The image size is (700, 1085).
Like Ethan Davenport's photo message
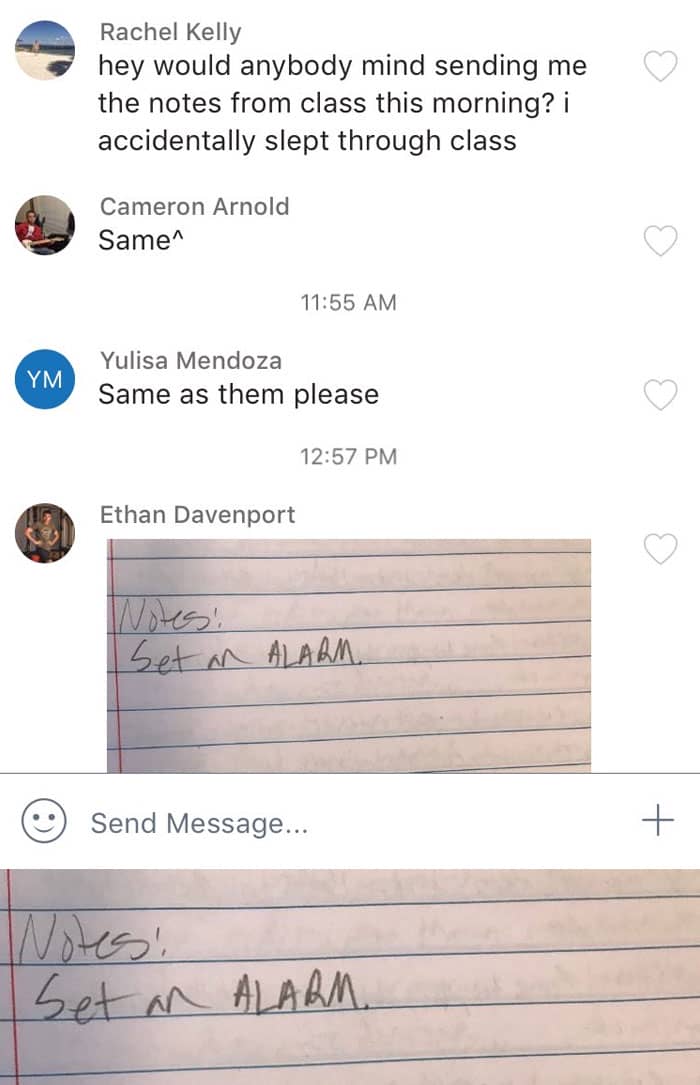coord(661,549)
